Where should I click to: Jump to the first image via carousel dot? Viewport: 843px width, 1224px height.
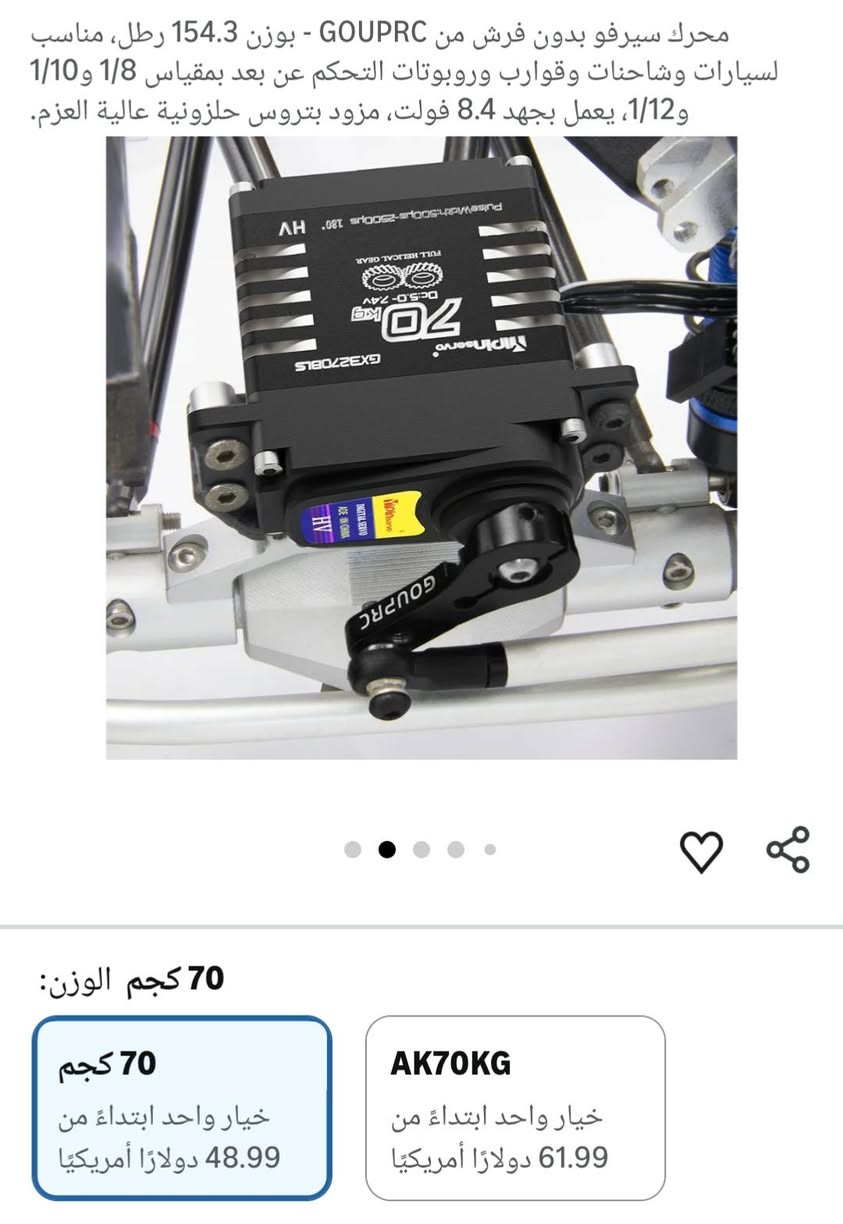[x=351, y=848]
